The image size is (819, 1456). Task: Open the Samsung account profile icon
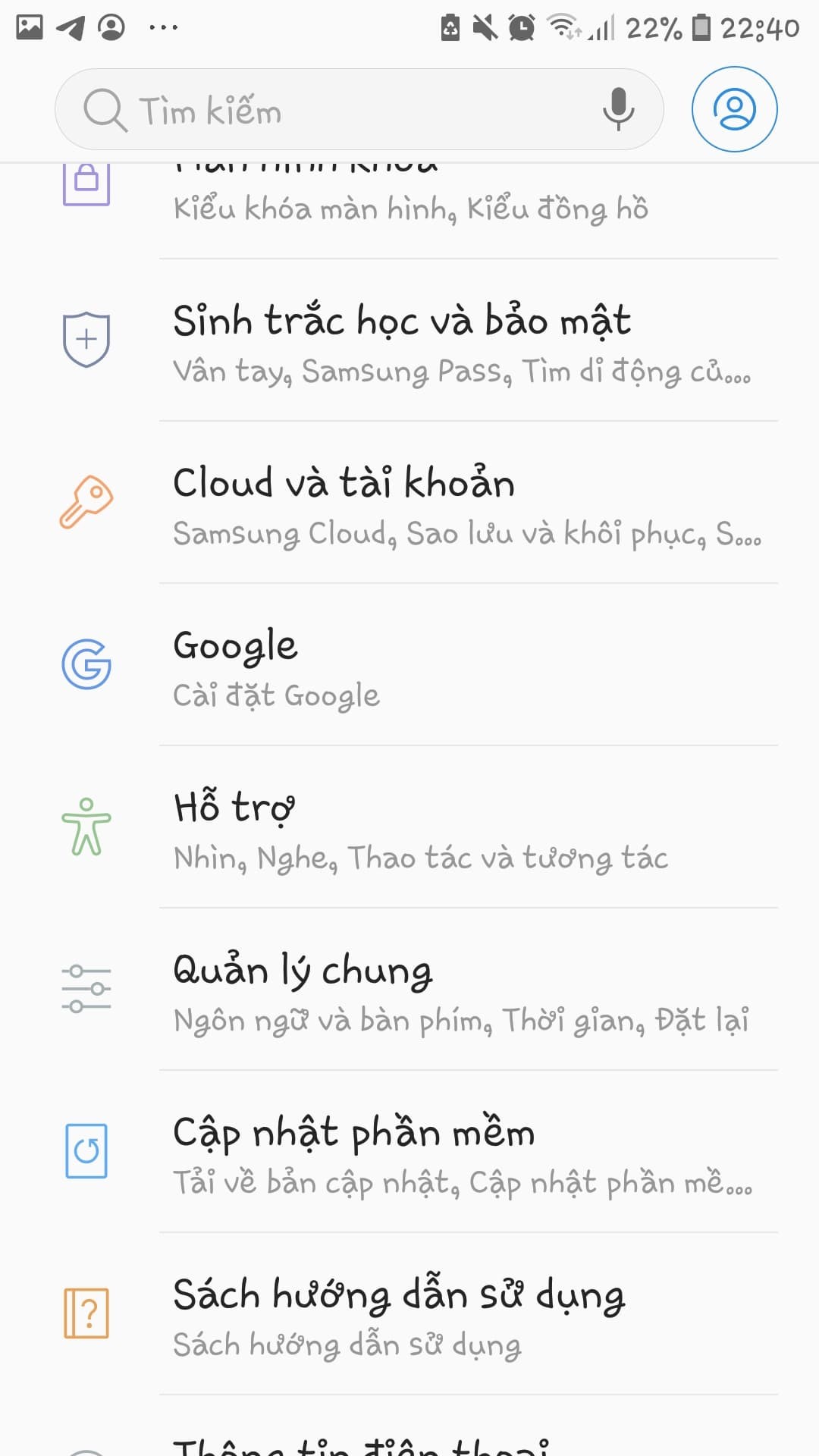coord(734,109)
